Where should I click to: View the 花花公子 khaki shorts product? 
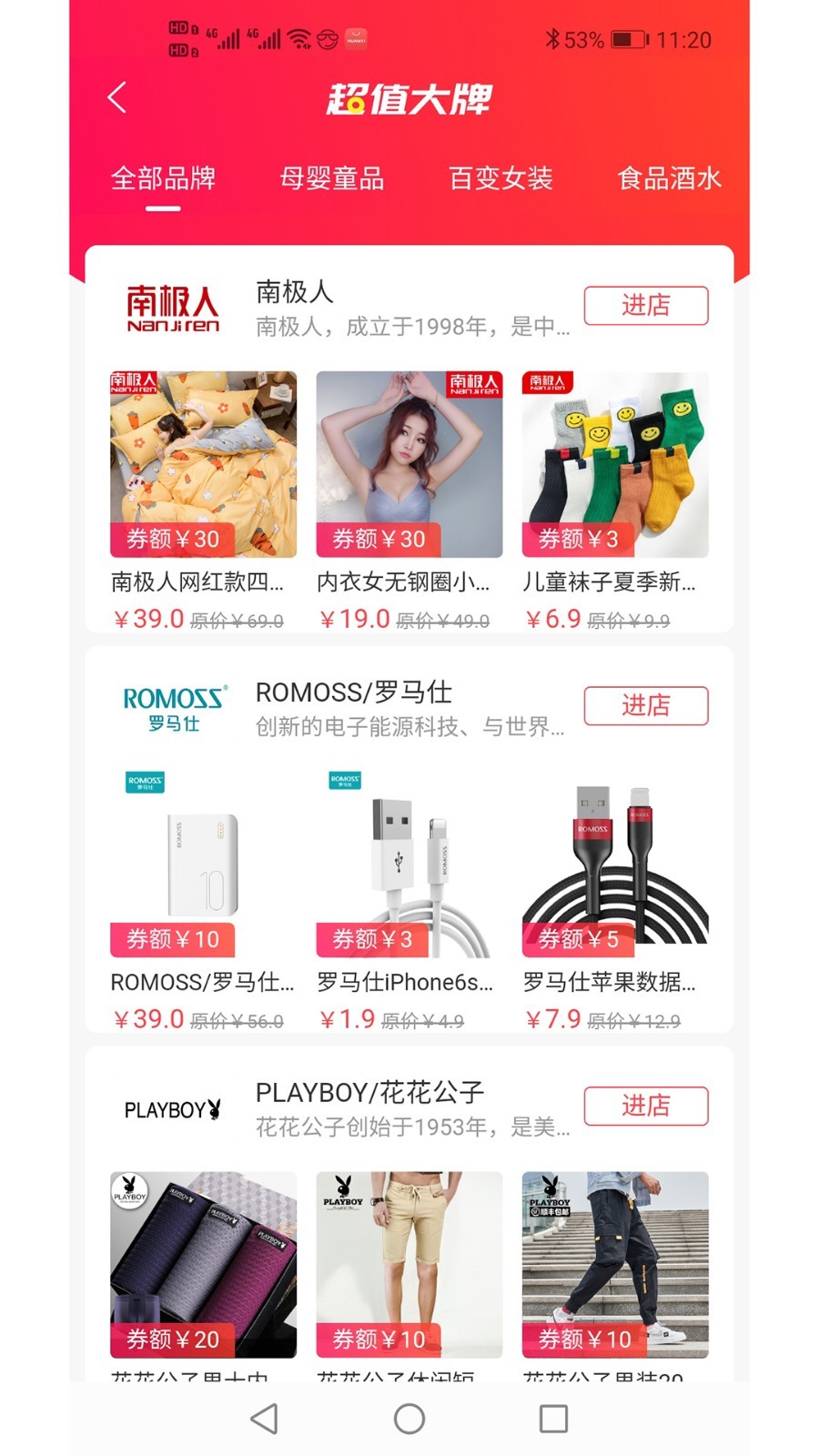(409, 1265)
